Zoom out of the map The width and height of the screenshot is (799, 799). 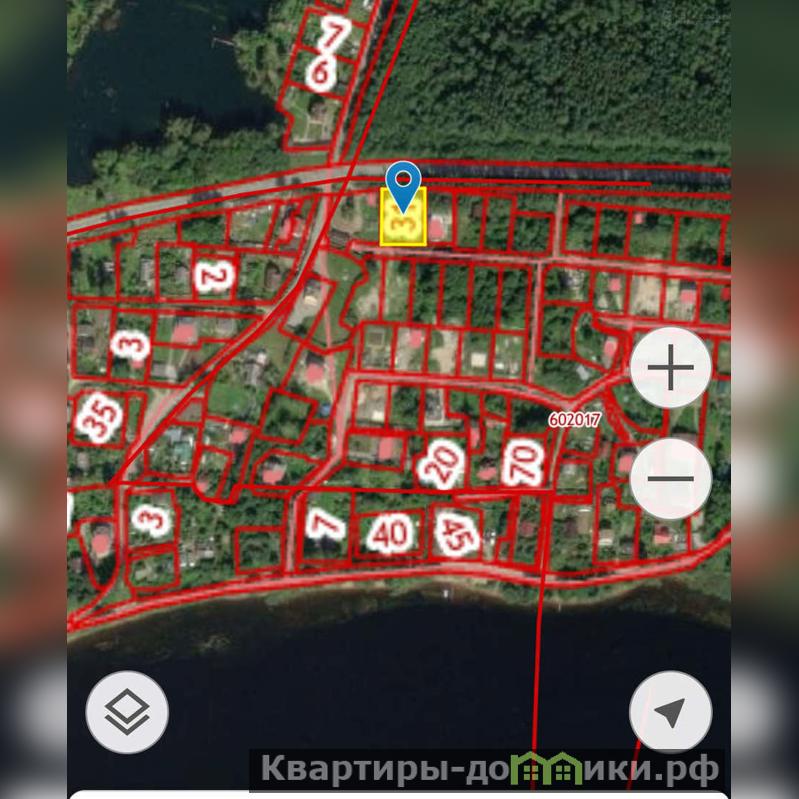[x=671, y=478]
